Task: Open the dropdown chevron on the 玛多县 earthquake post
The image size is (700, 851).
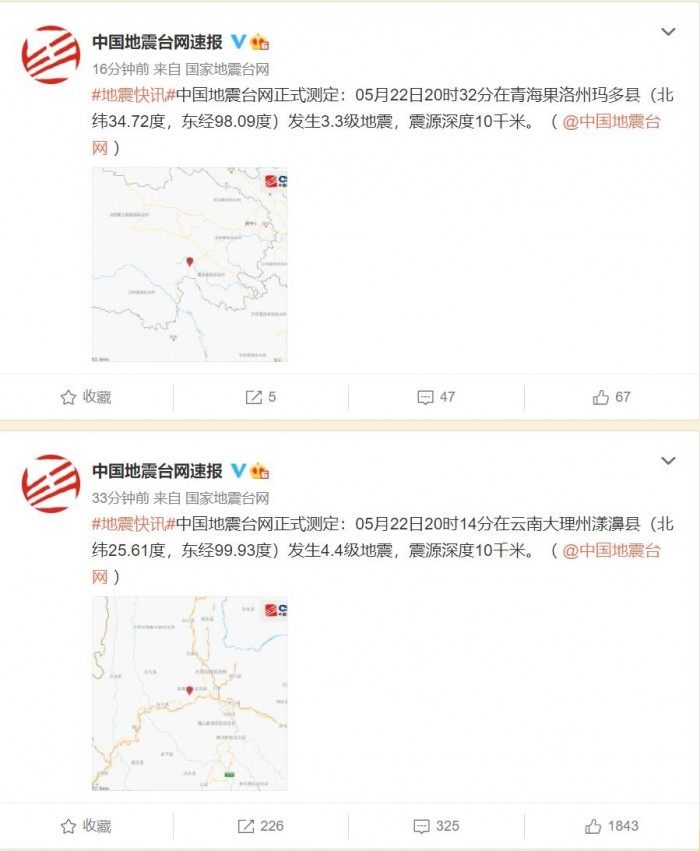Action: [x=668, y=32]
